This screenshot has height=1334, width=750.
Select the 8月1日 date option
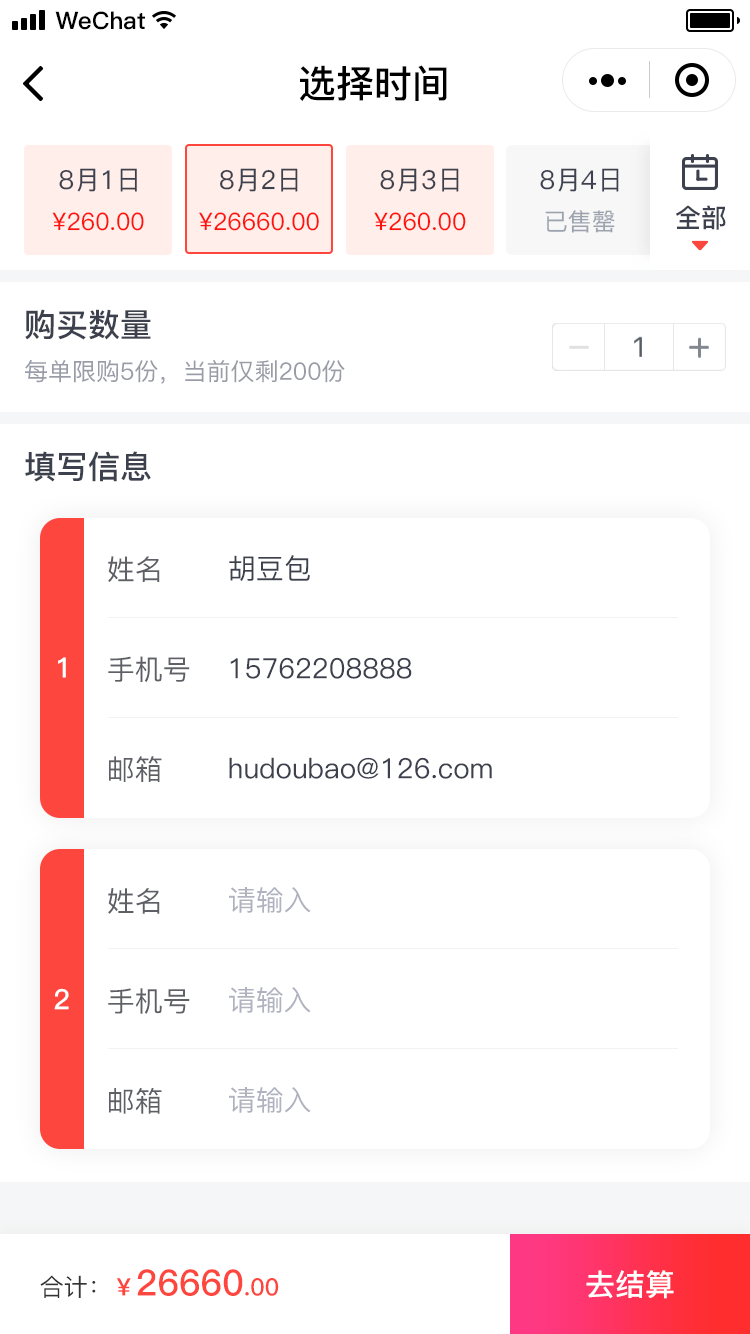coord(98,200)
